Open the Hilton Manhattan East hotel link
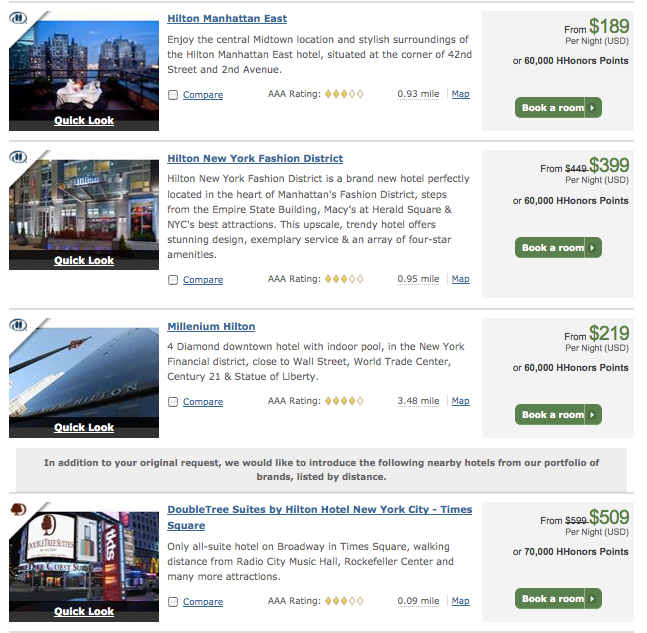Viewport: 647px width, 633px height. 227,18
